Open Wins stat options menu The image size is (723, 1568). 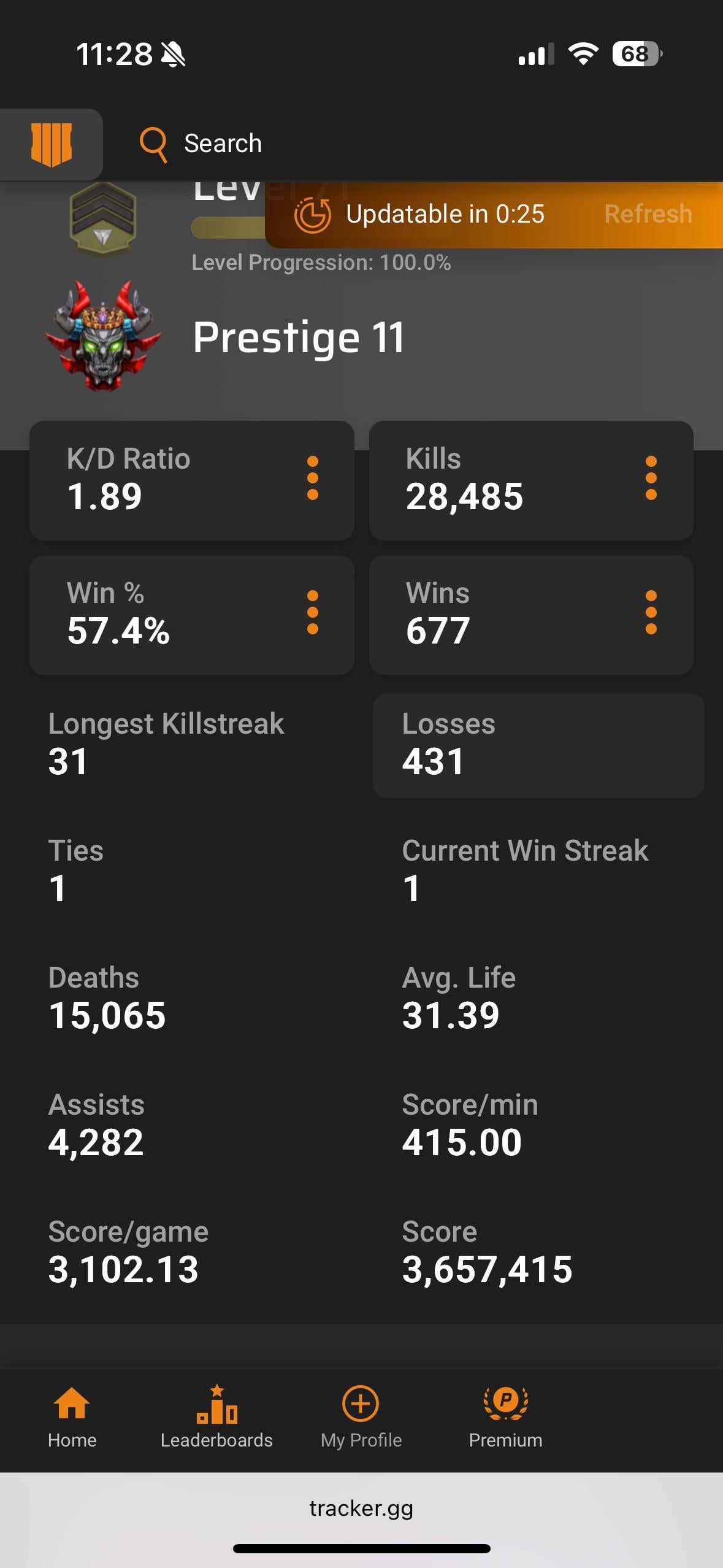click(x=651, y=613)
